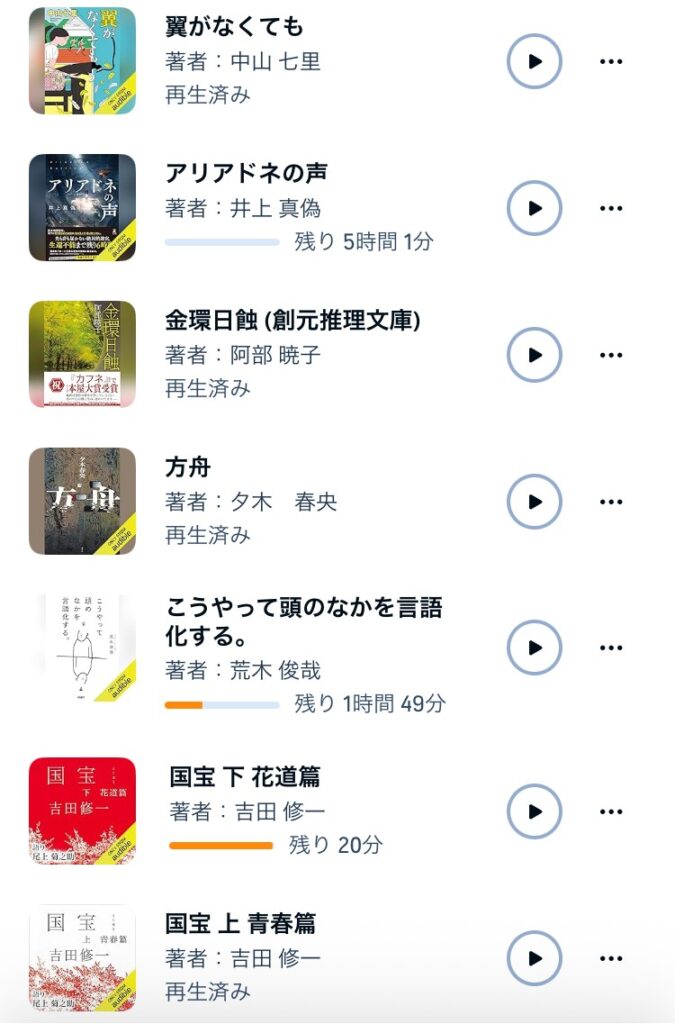Open the アリアドネの声 book cover
The height and width of the screenshot is (1024, 675).
pos(82,208)
